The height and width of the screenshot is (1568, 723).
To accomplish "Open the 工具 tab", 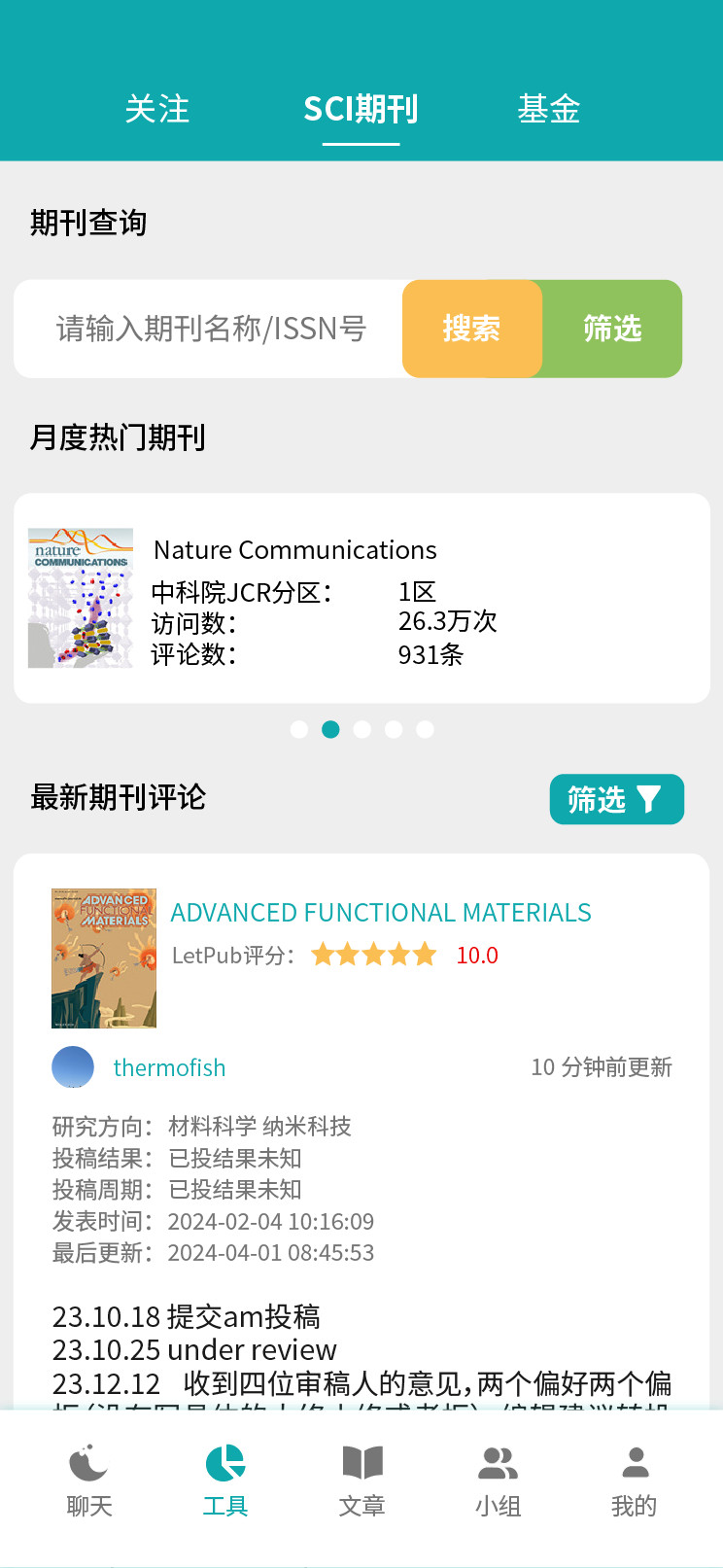I will (225, 1480).
